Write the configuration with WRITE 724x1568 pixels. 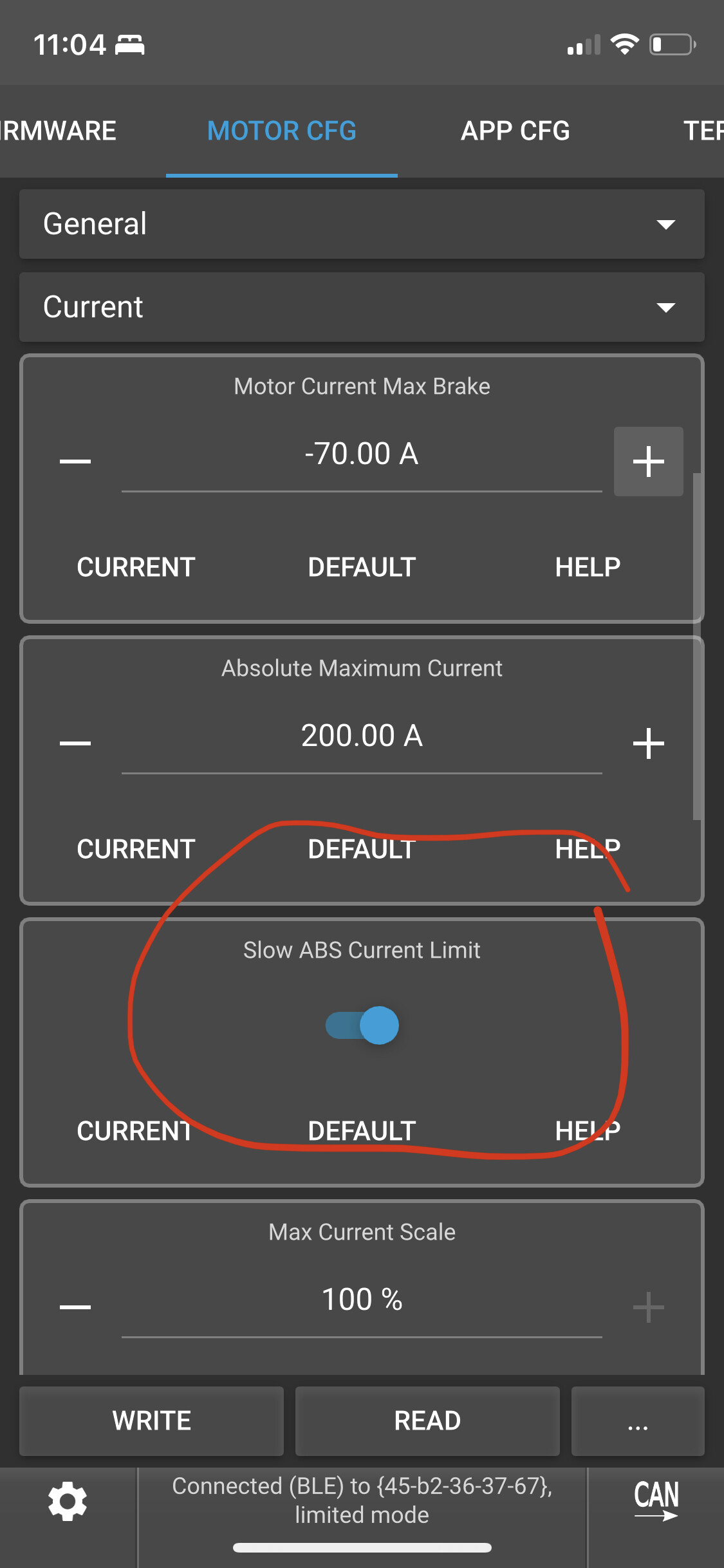tap(151, 1421)
